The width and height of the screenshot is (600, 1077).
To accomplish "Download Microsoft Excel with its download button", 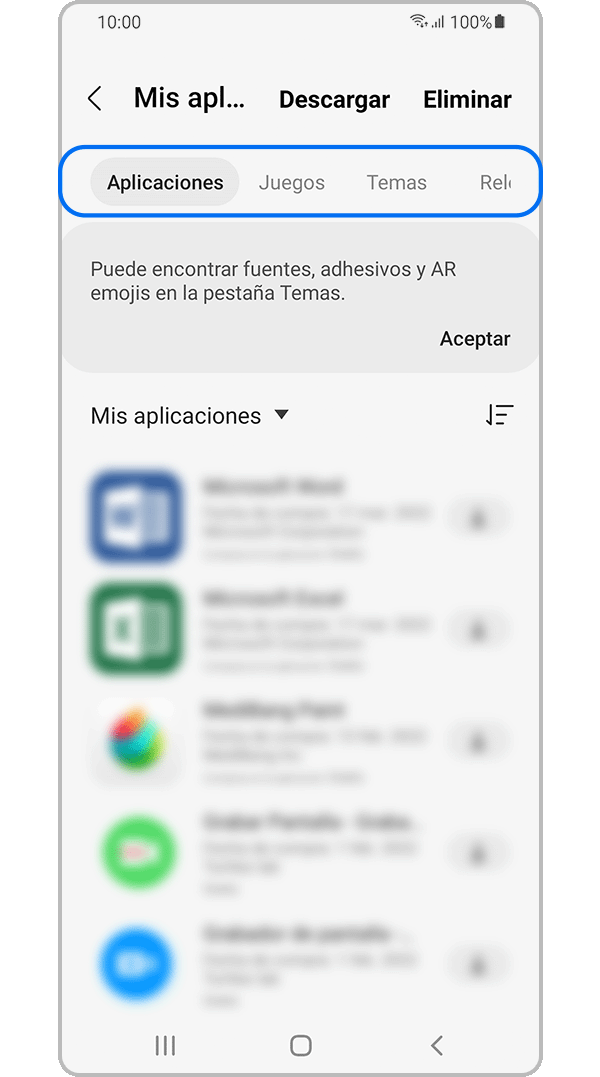I will (x=478, y=630).
